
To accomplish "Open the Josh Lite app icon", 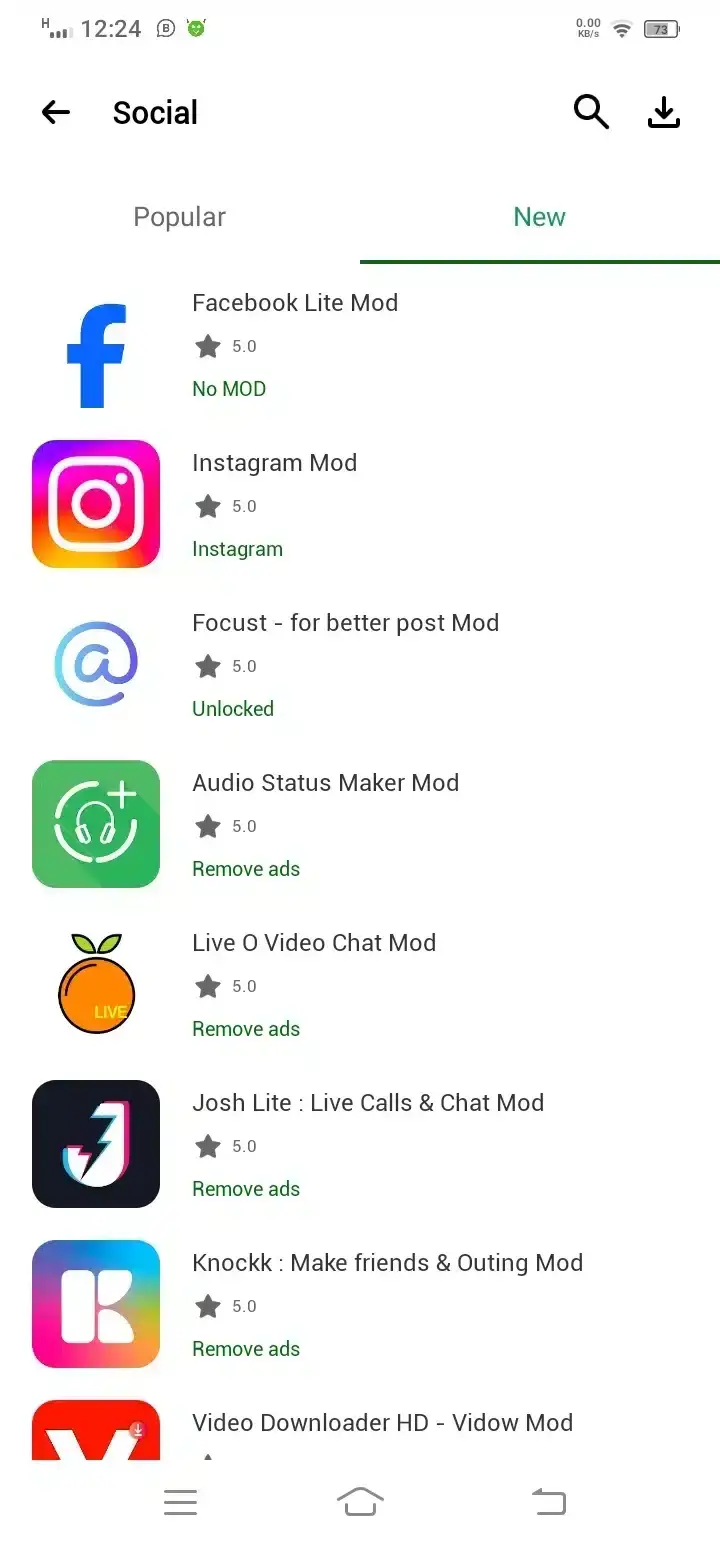I will click(96, 1143).
